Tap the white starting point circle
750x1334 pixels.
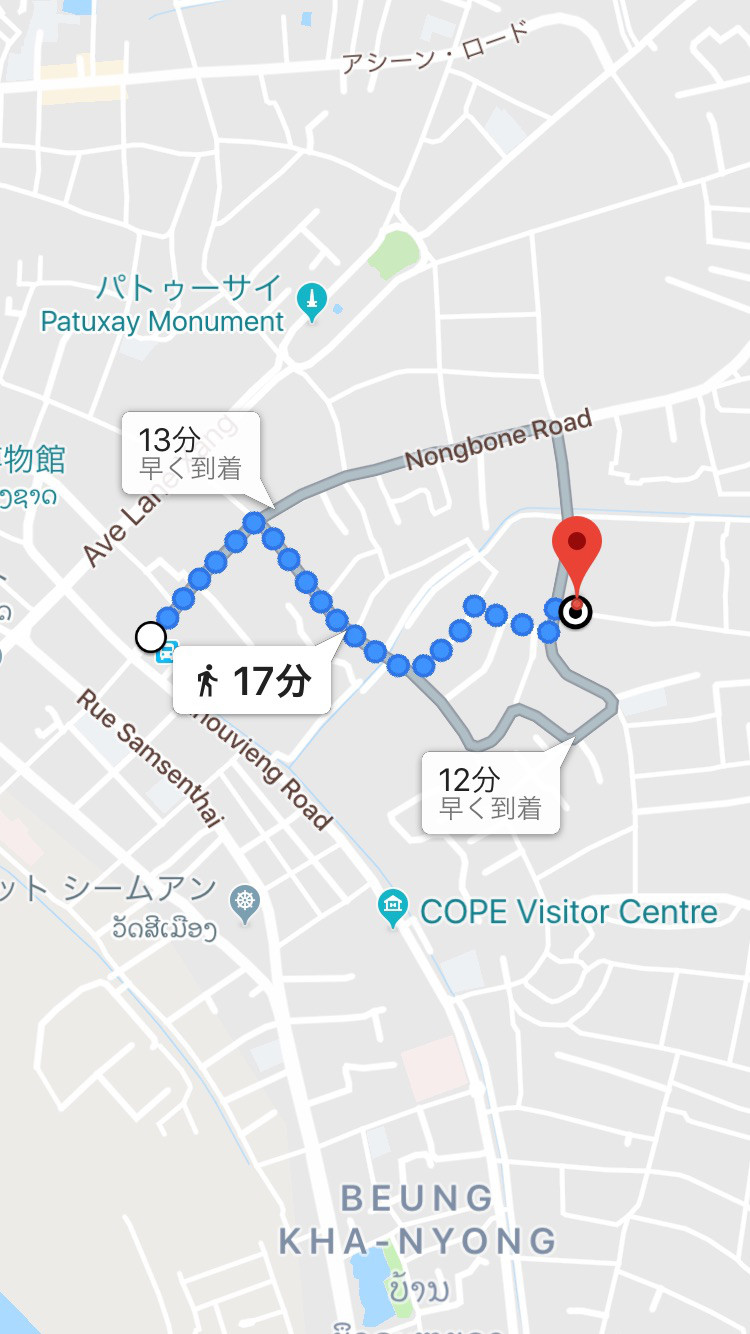pos(150,636)
